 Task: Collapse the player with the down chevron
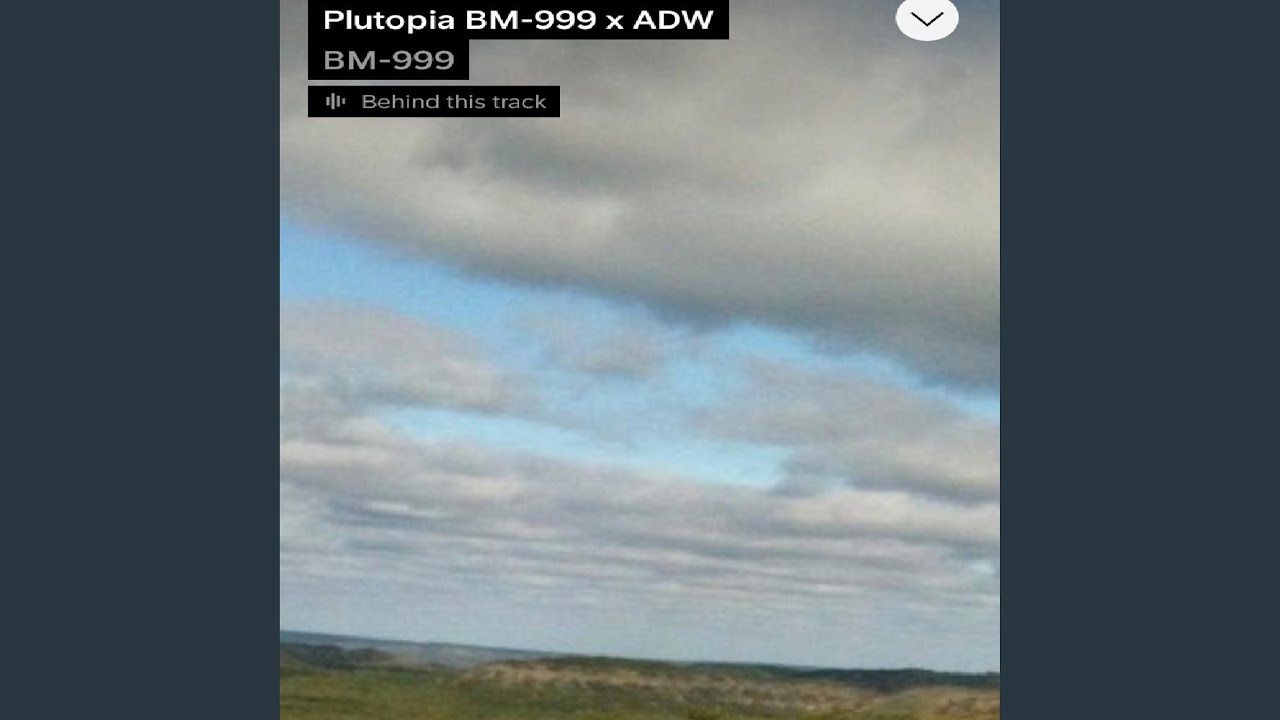coord(927,19)
